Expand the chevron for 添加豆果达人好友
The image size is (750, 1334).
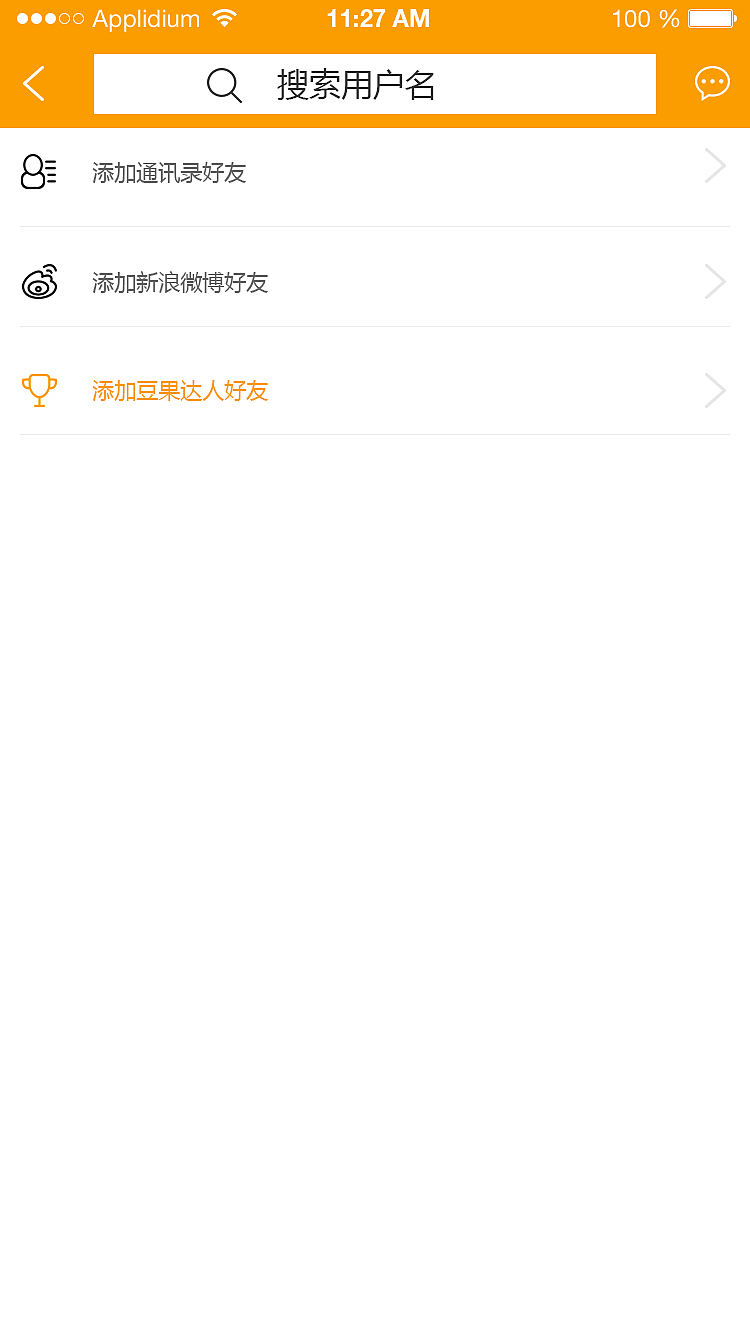pyautogui.click(x=714, y=390)
